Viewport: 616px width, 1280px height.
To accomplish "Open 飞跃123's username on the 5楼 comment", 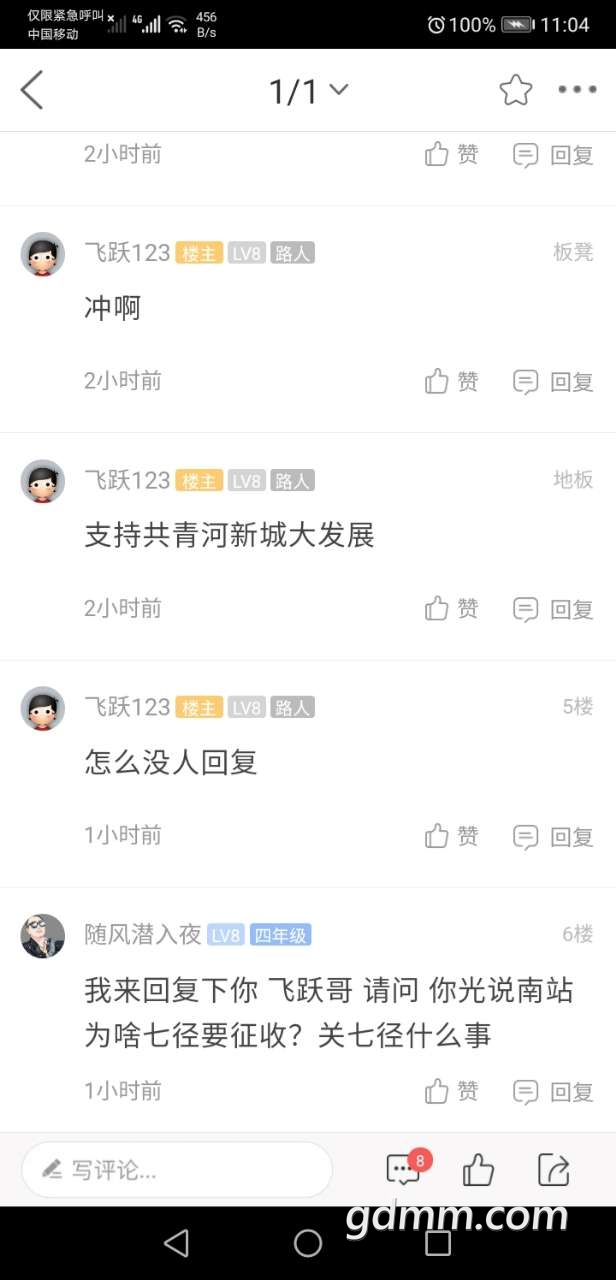I will (x=127, y=707).
